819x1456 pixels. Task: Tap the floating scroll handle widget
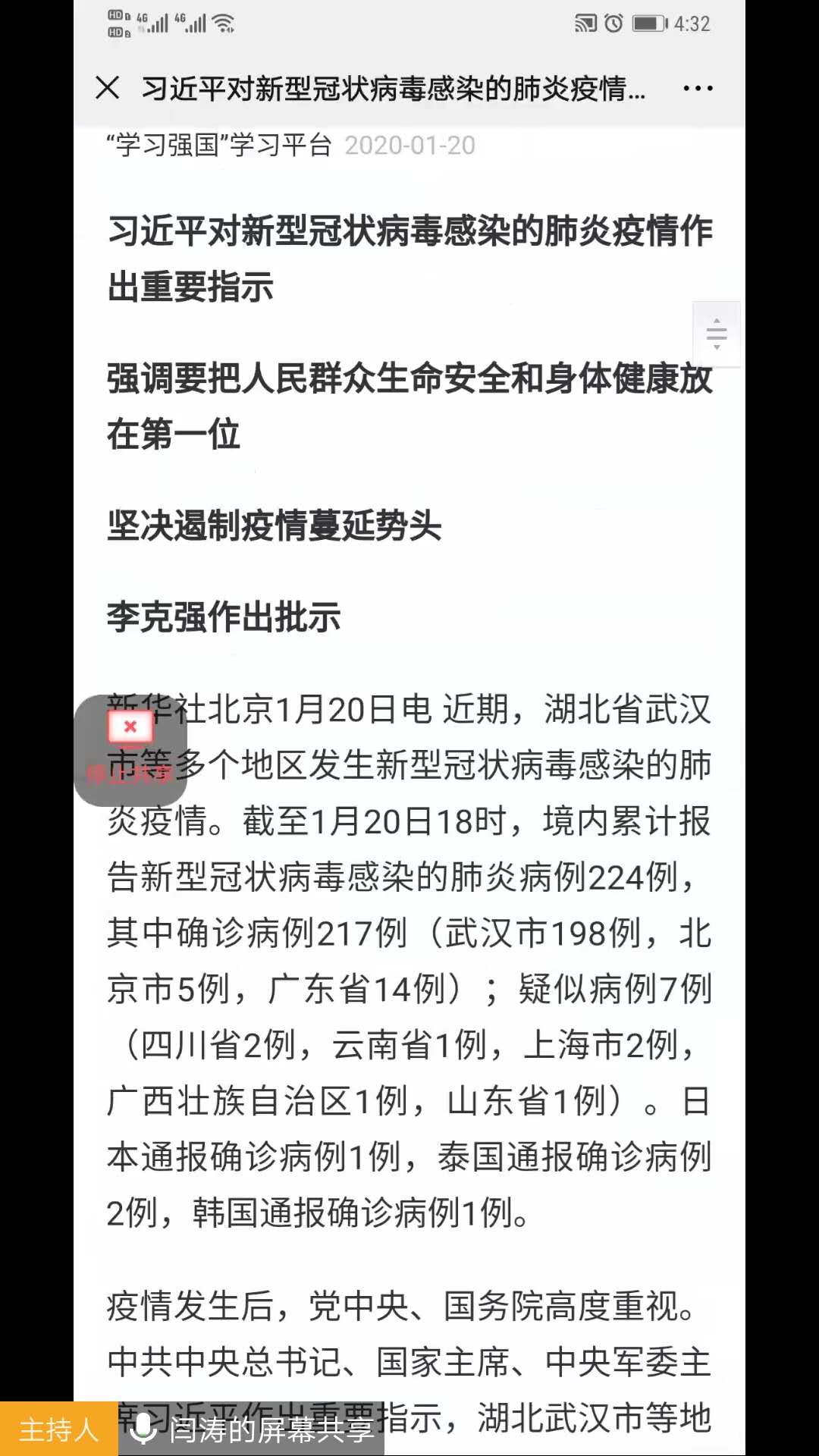point(716,334)
